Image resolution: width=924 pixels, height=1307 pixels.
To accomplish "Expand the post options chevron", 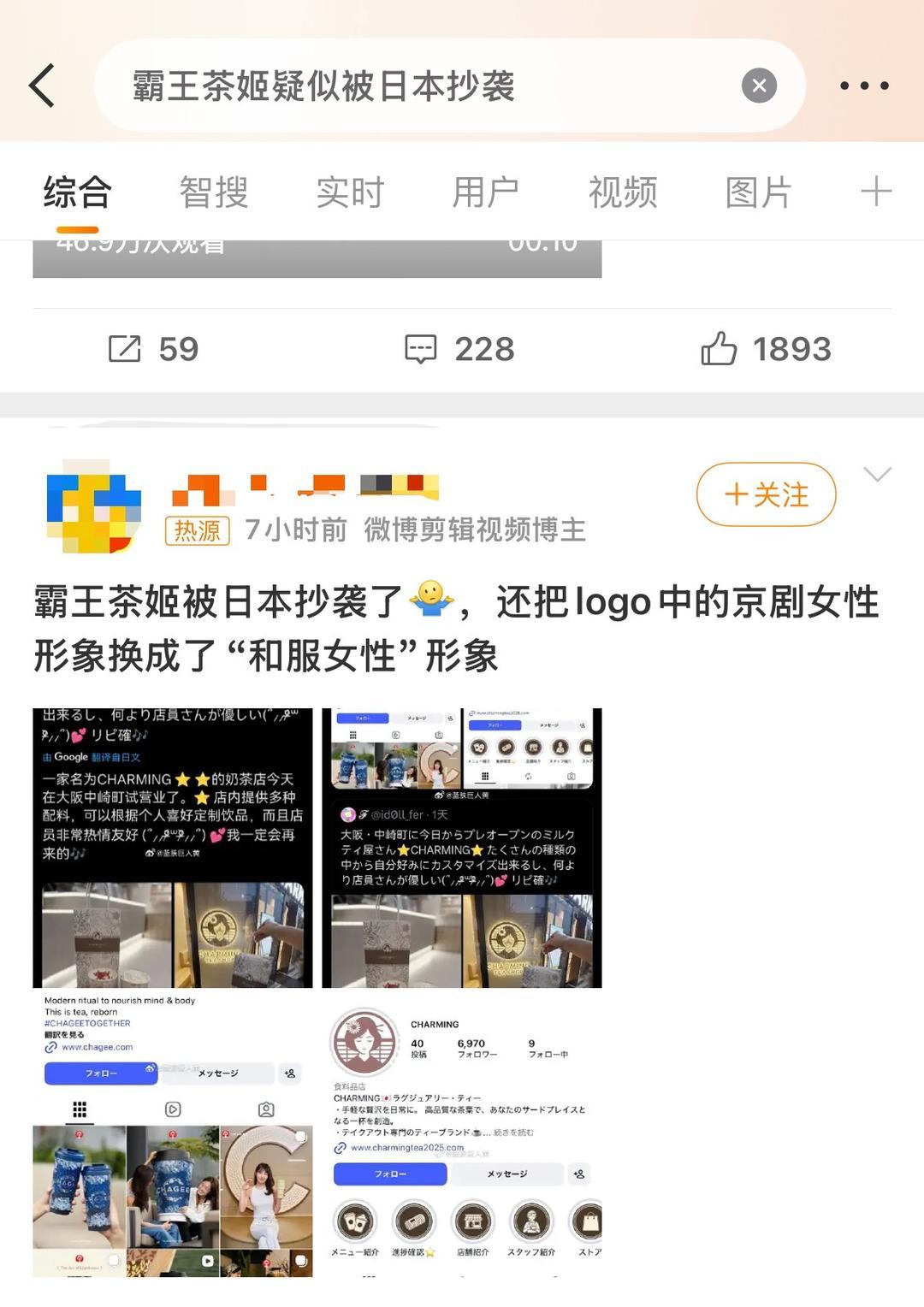I will pyautogui.click(x=877, y=475).
